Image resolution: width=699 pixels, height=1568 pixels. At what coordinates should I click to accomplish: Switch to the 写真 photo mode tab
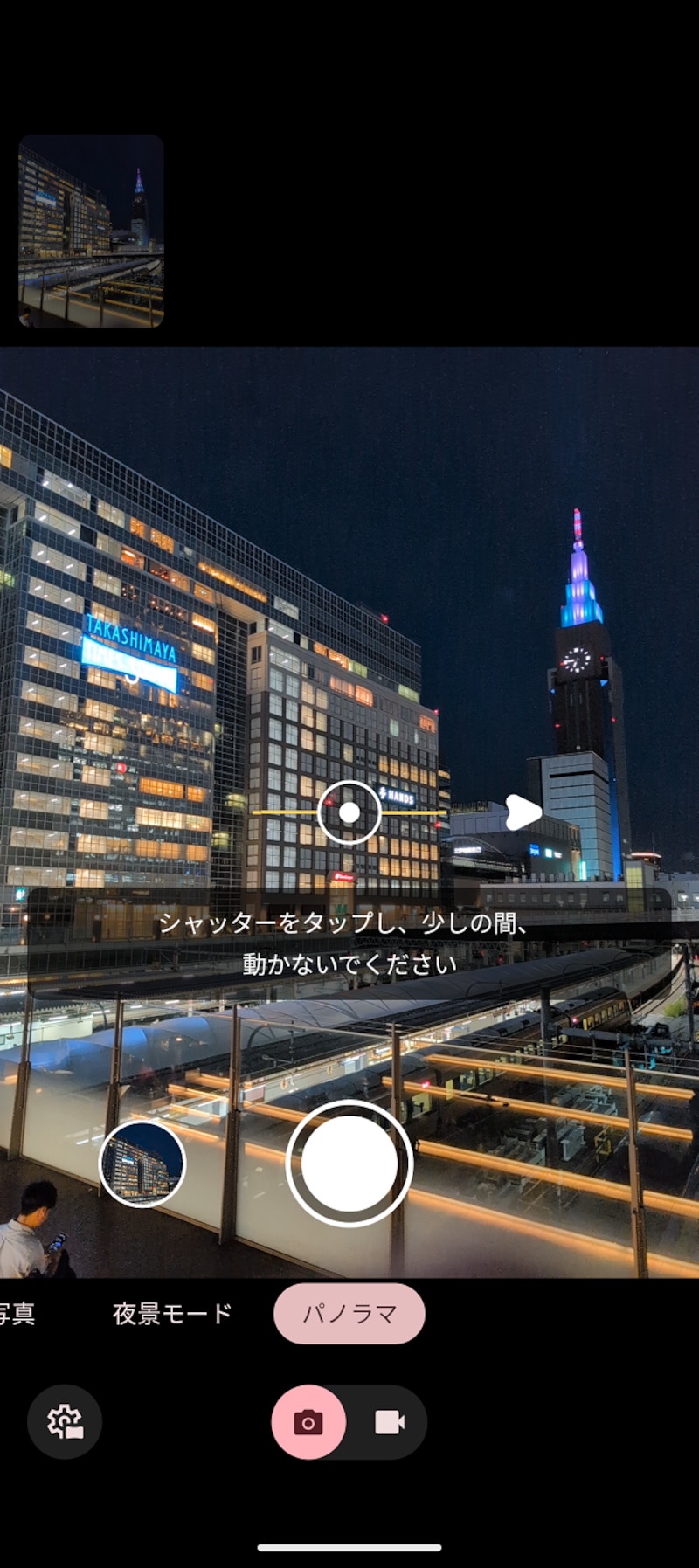point(17,1312)
